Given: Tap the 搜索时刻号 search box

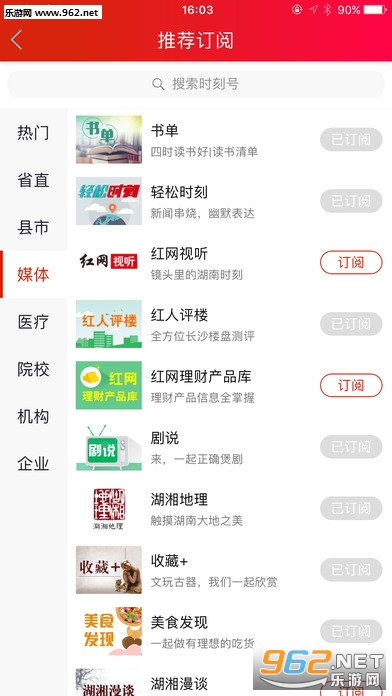Looking at the screenshot, I should click(196, 84).
